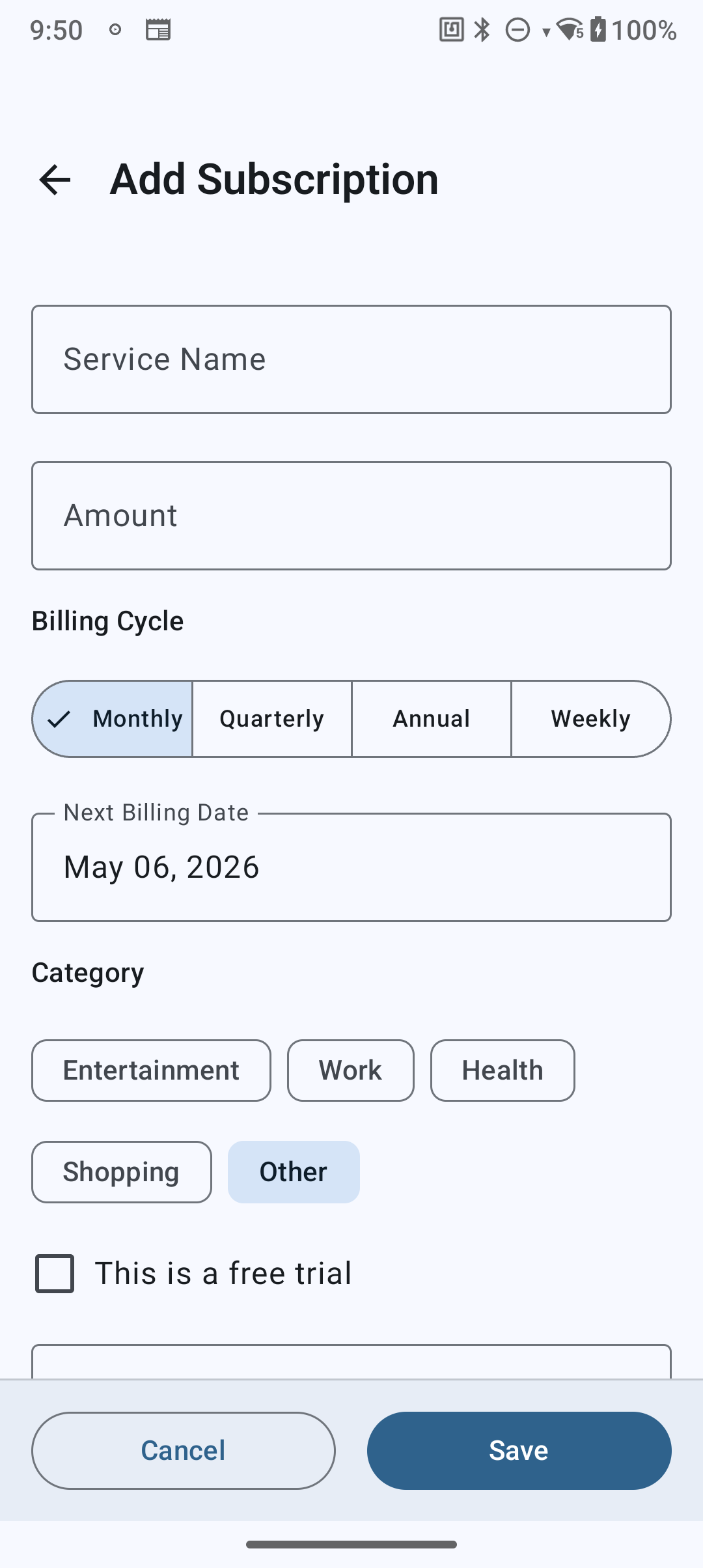703x1568 pixels.
Task: Navigate back using the back arrow
Action: tap(55, 180)
